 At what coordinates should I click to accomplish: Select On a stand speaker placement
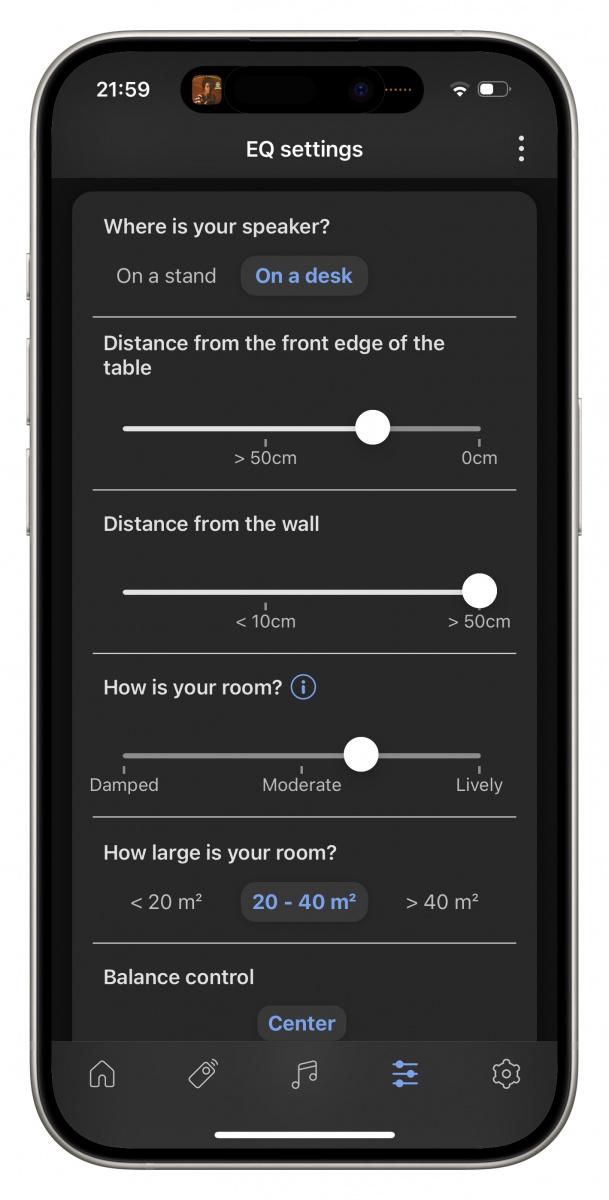(x=166, y=276)
